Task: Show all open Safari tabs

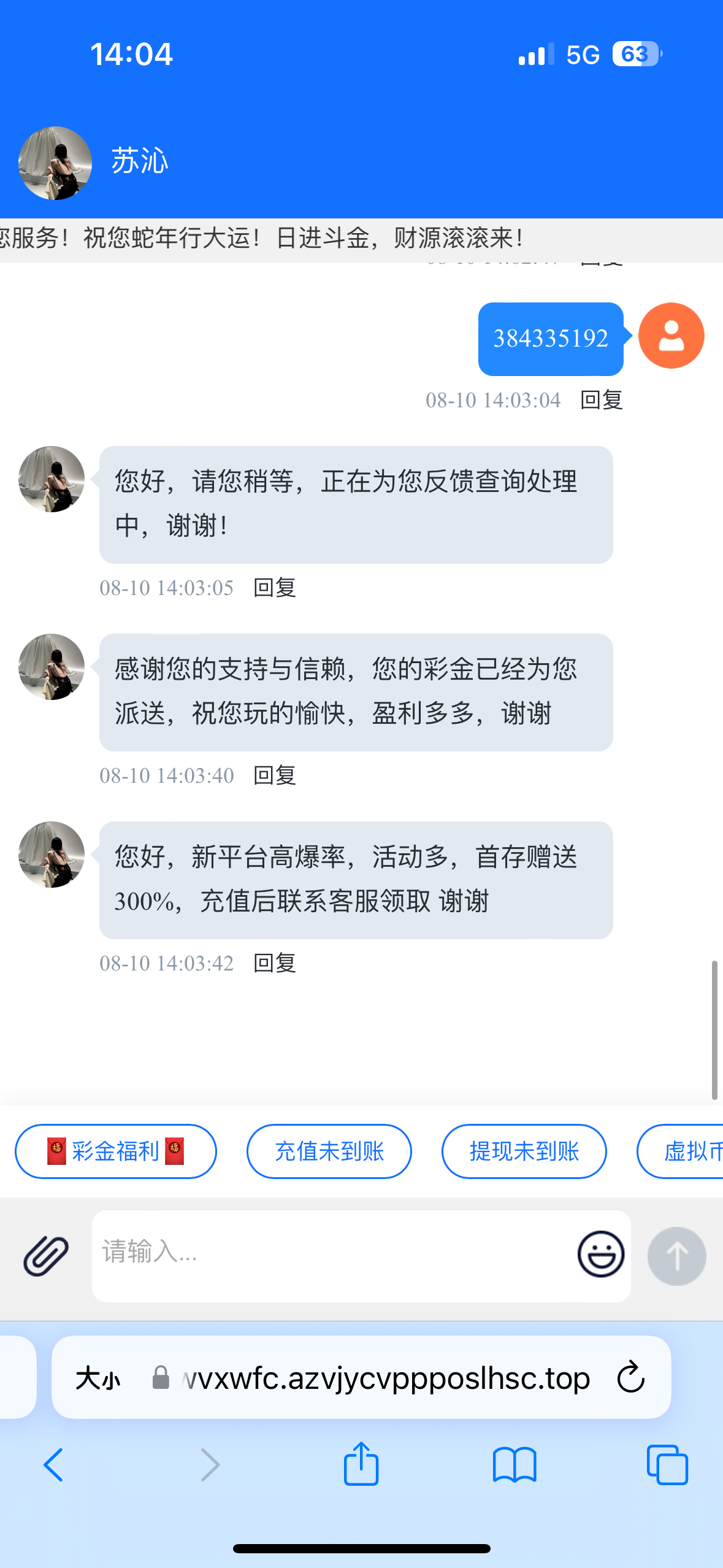Action: tap(667, 1465)
